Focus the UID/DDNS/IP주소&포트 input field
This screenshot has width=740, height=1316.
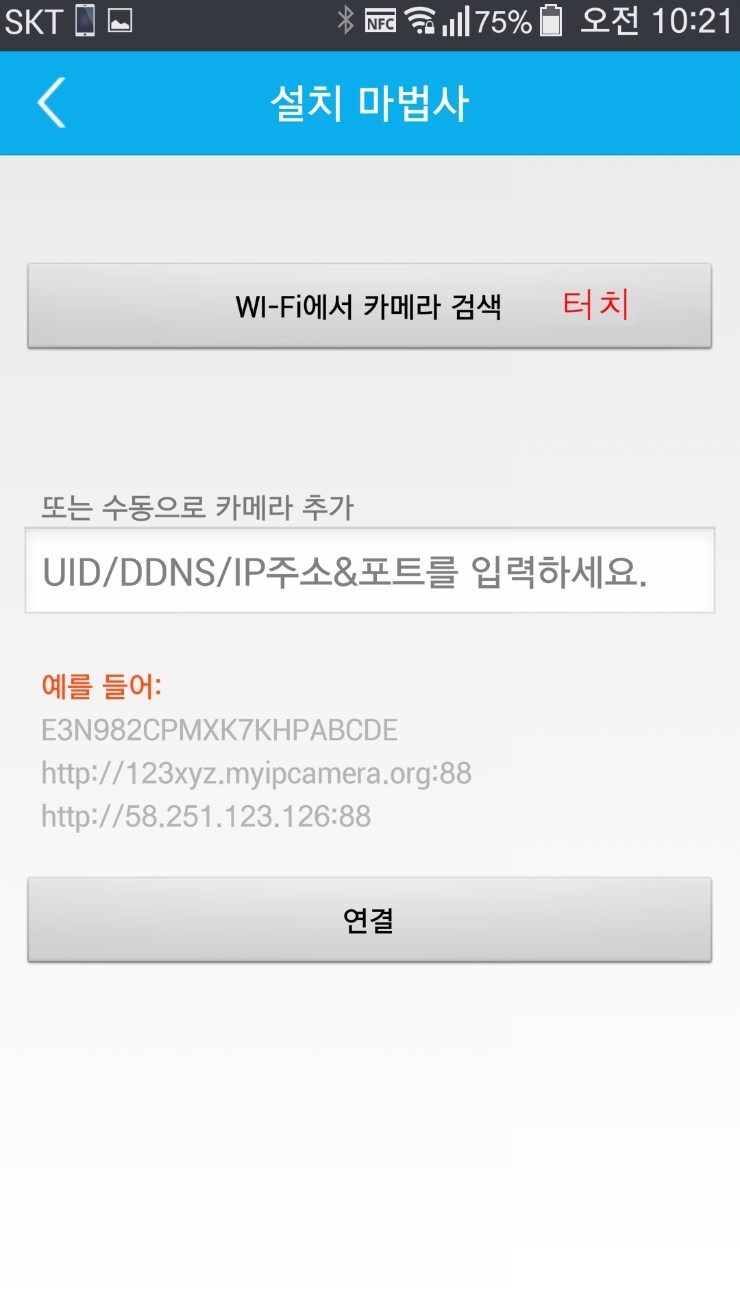coord(369,570)
